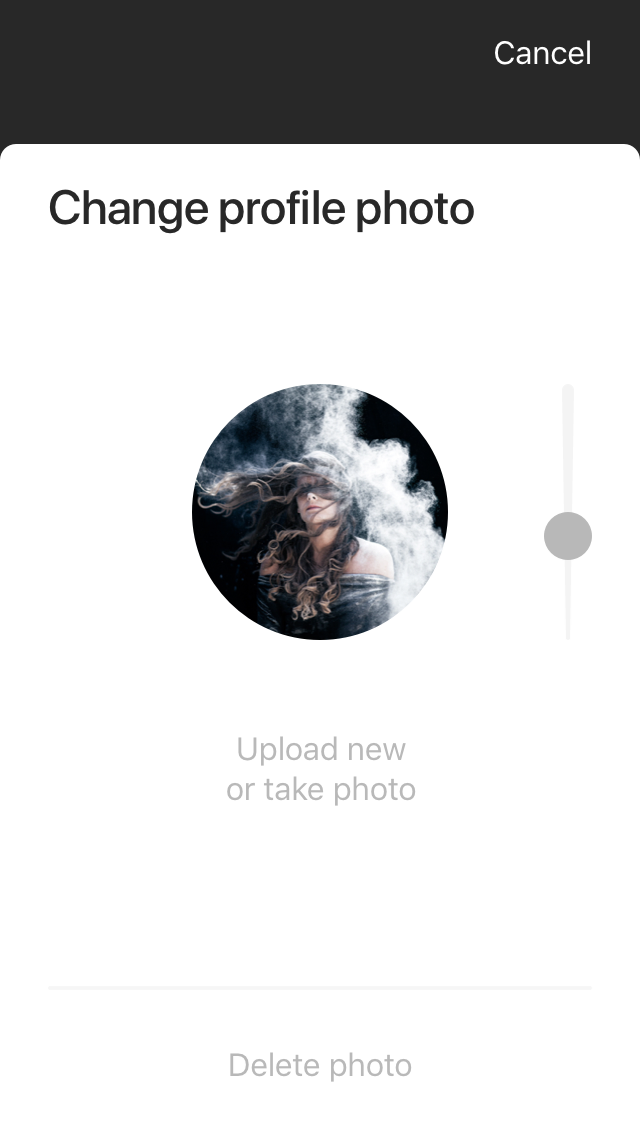Cancel changing the profile photo

542,53
